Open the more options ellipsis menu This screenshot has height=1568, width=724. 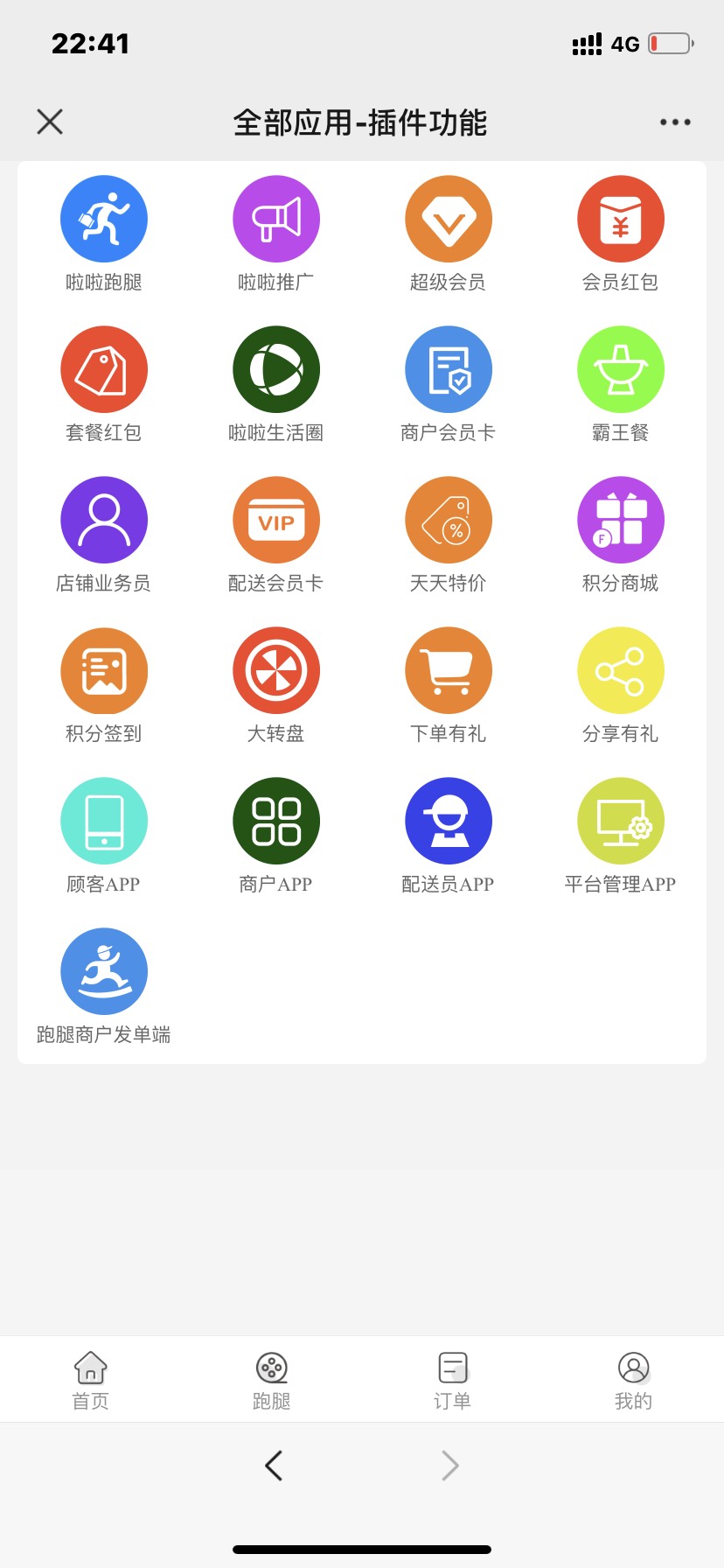(x=674, y=122)
